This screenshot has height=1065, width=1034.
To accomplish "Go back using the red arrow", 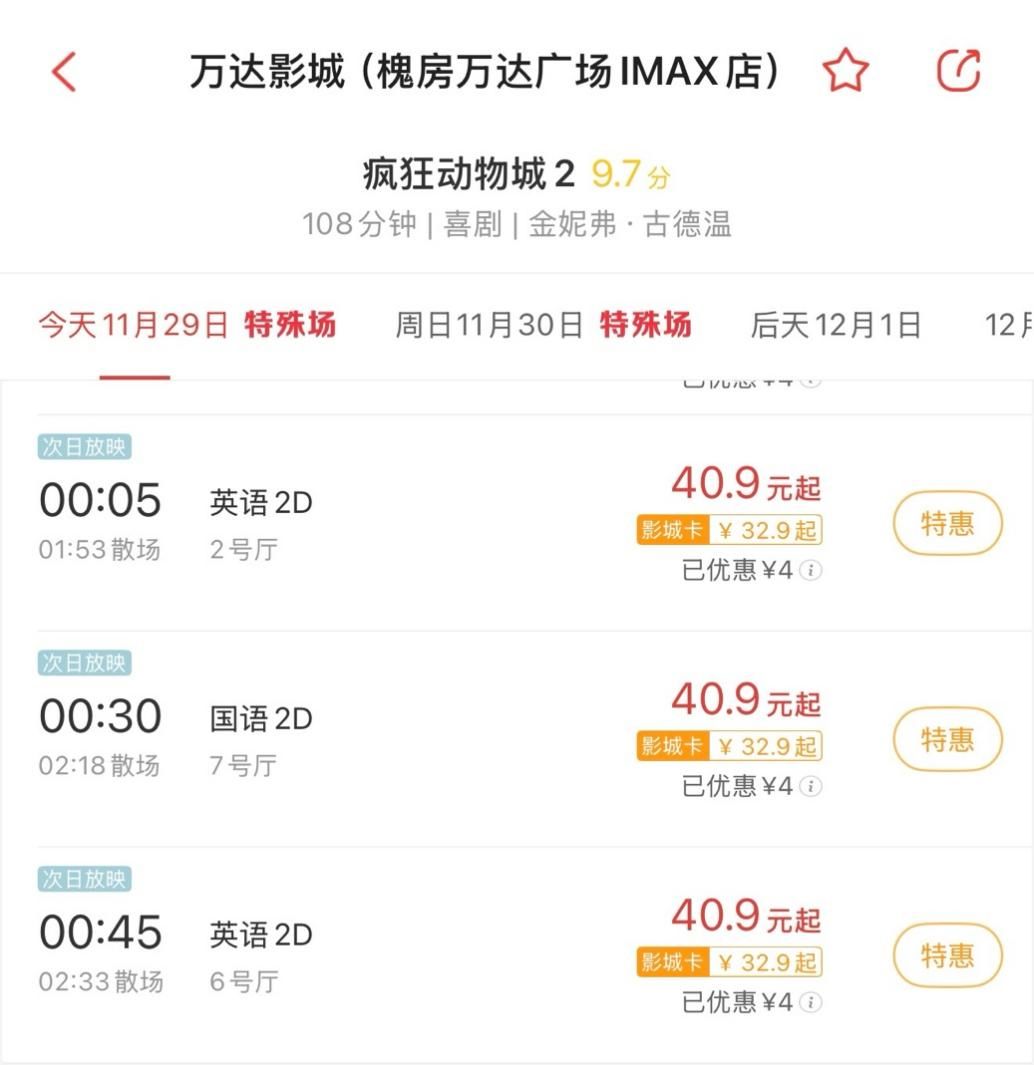I will pyautogui.click(x=63, y=71).
